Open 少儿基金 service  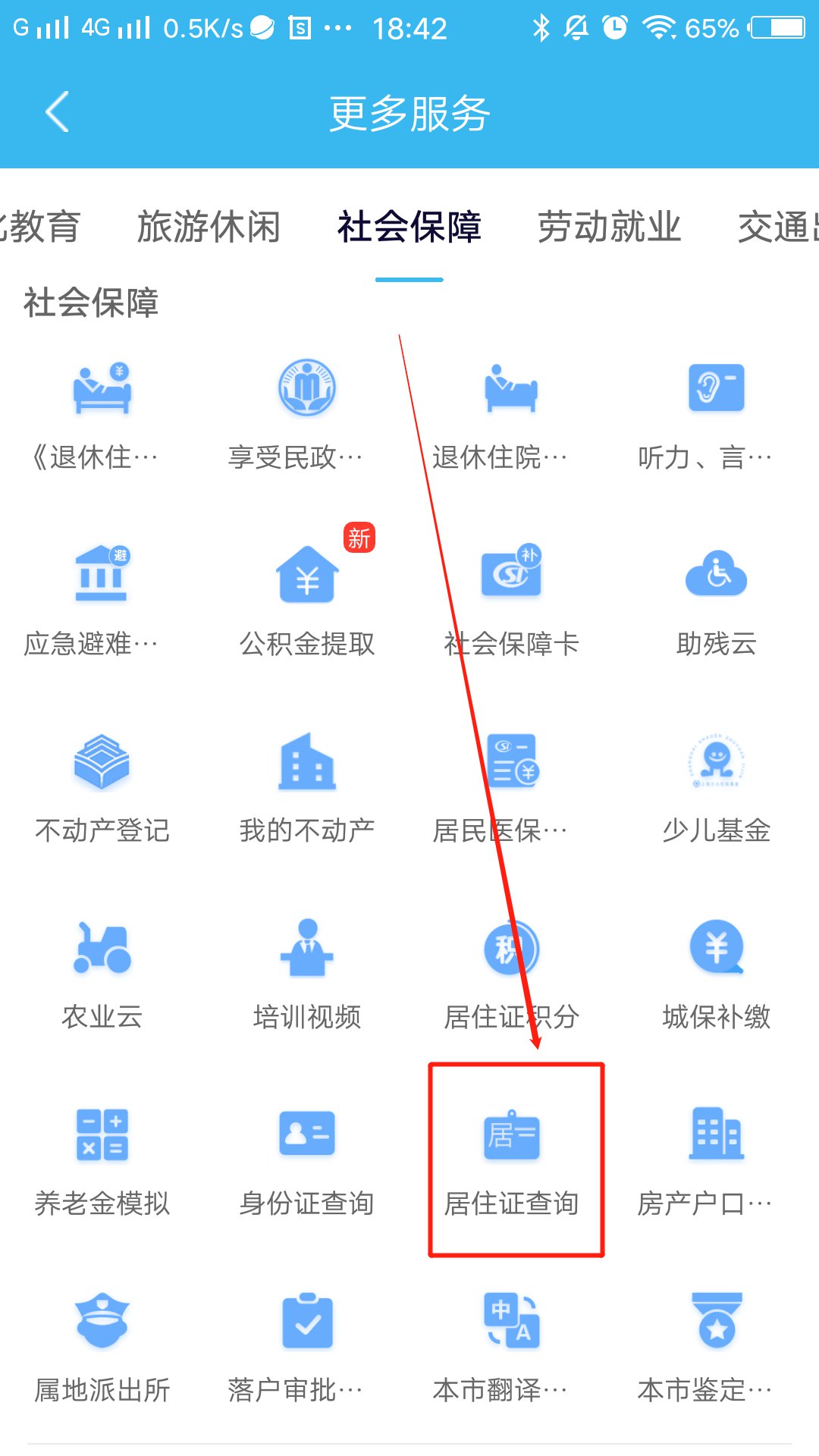coord(717,762)
